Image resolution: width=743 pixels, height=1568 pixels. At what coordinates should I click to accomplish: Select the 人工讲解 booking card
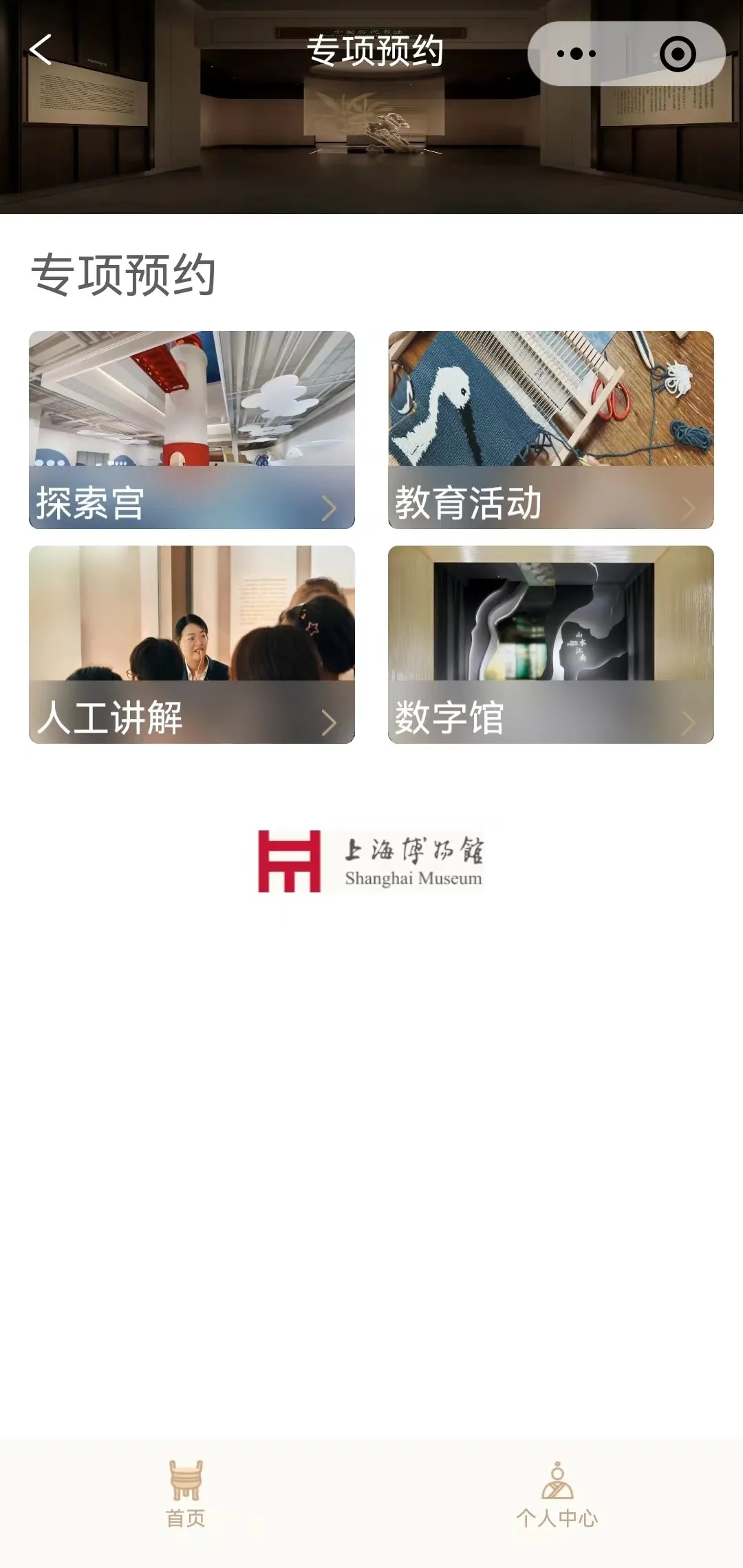[192, 645]
